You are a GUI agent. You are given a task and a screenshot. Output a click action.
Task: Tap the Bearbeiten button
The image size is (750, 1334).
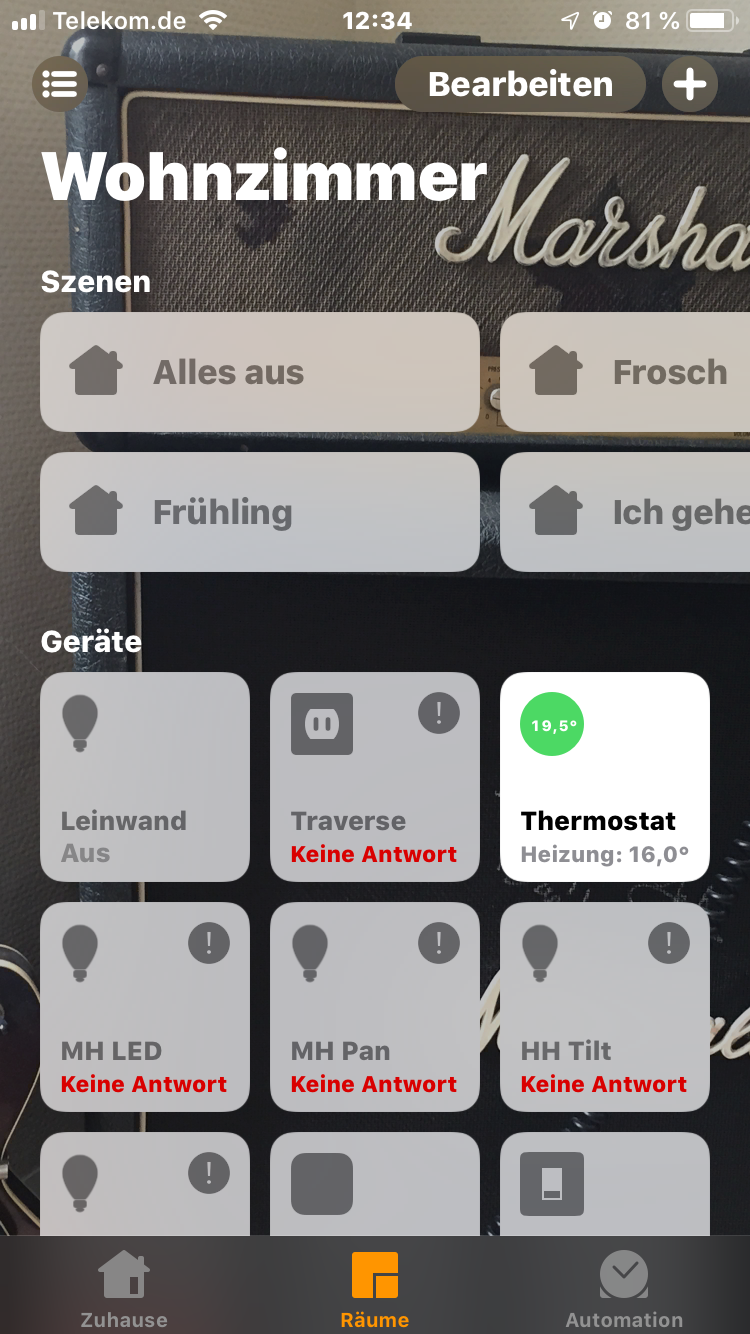tap(520, 84)
